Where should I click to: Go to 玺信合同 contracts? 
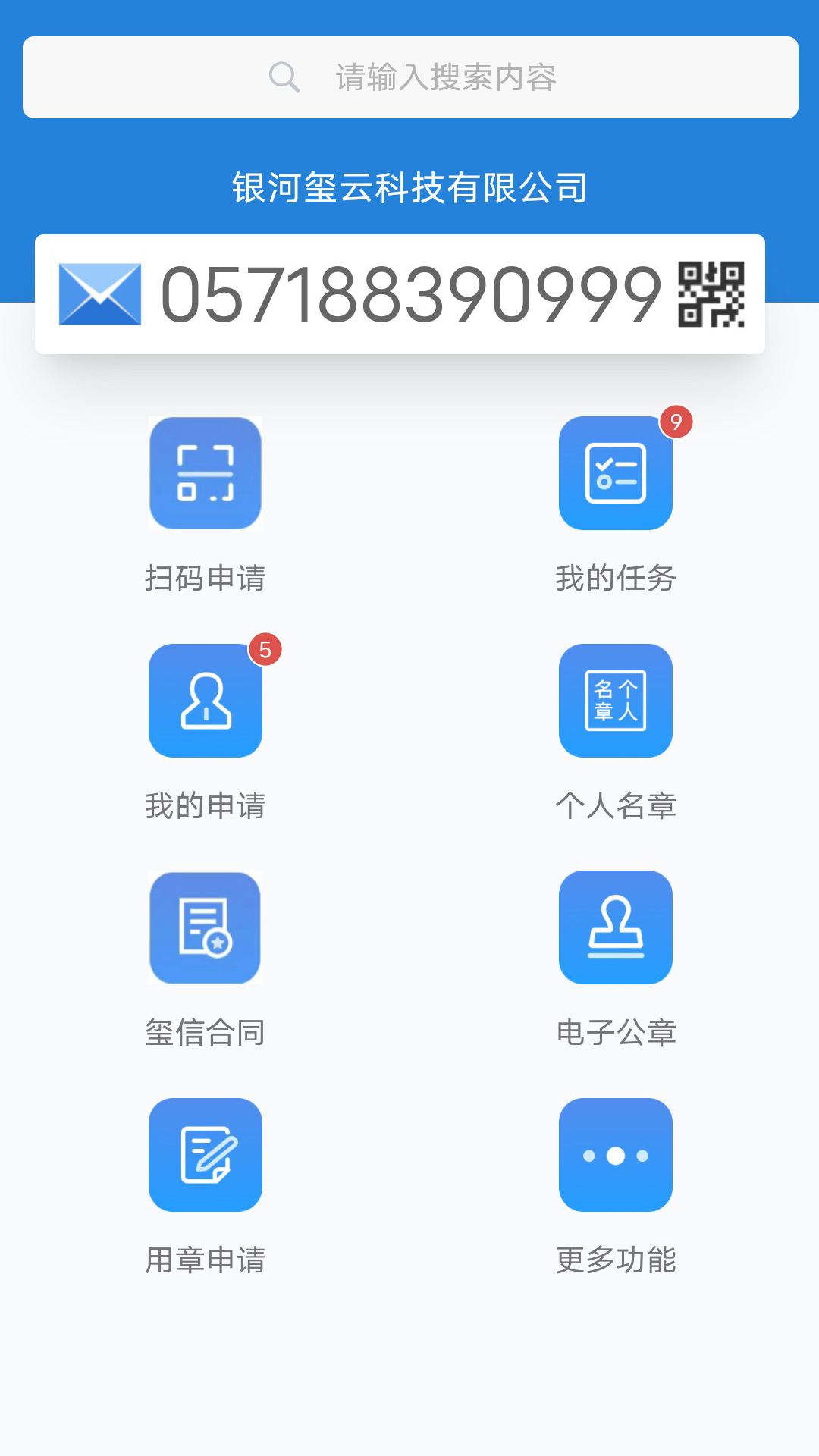[x=206, y=928]
